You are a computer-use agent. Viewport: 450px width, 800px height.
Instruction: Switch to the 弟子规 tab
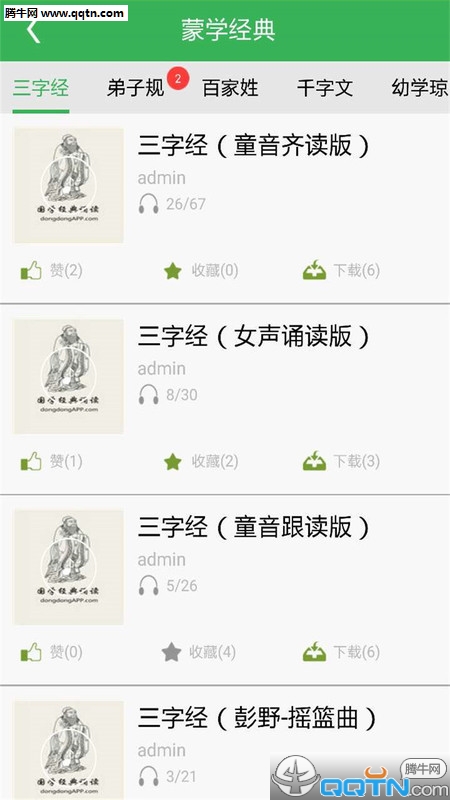(136, 88)
